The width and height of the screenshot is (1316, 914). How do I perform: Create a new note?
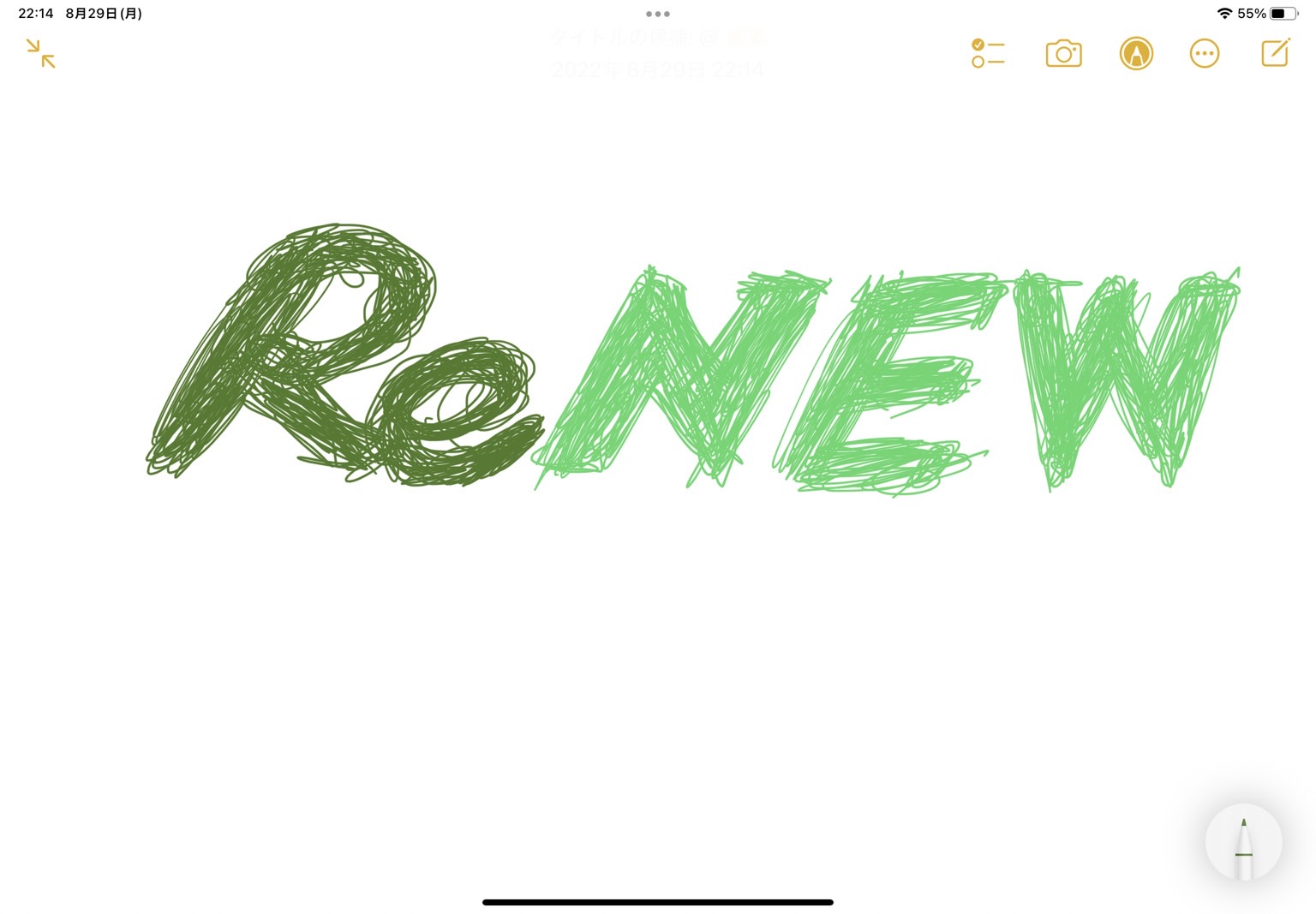click(1275, 53)
